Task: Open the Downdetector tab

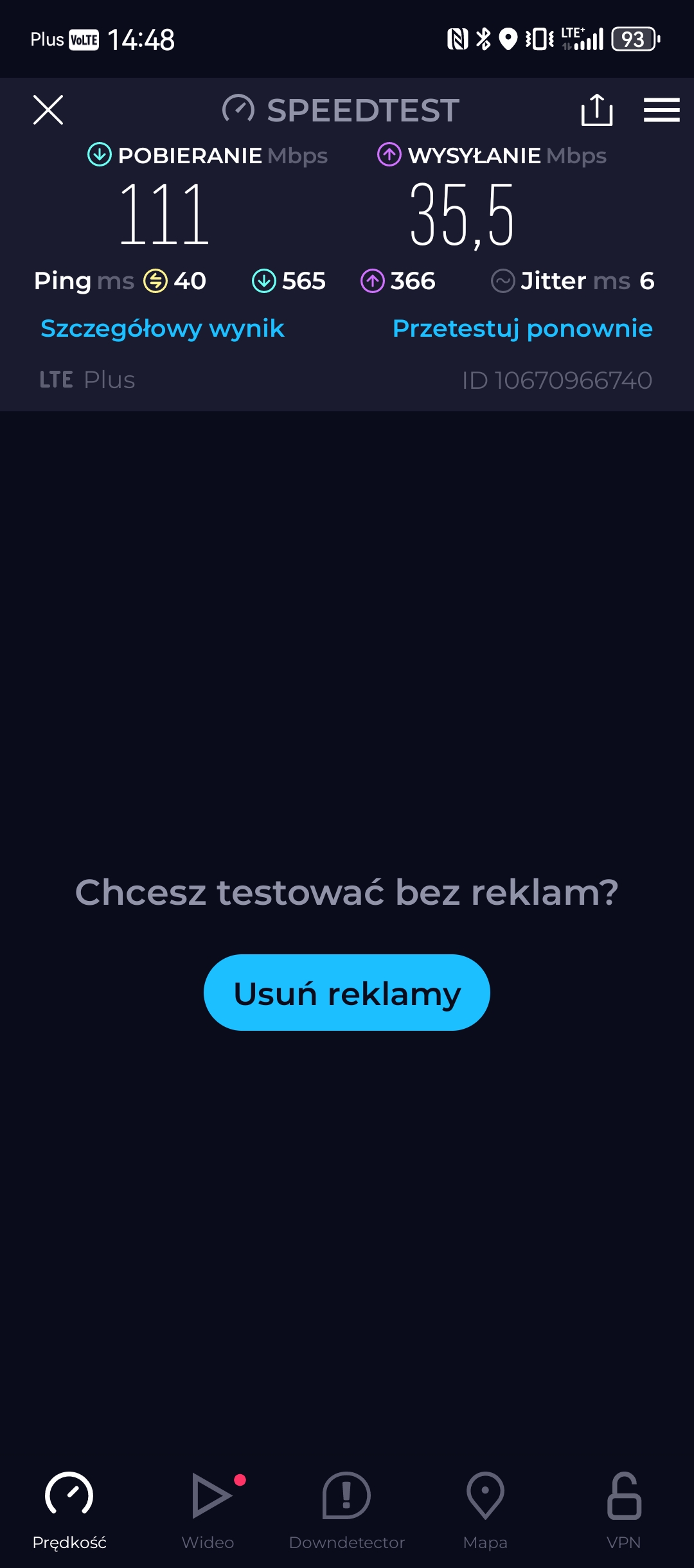Action: (347, 1511)
